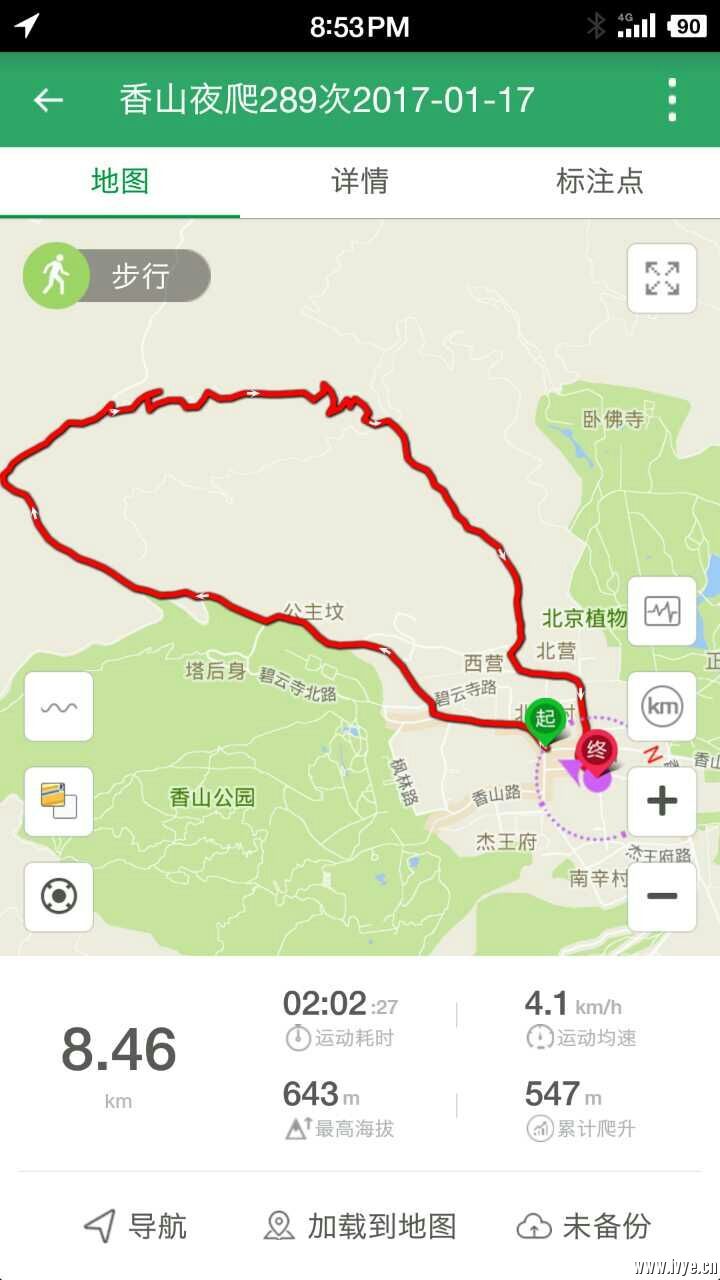Tap the 步行 walking mode chip

[118, 275]
